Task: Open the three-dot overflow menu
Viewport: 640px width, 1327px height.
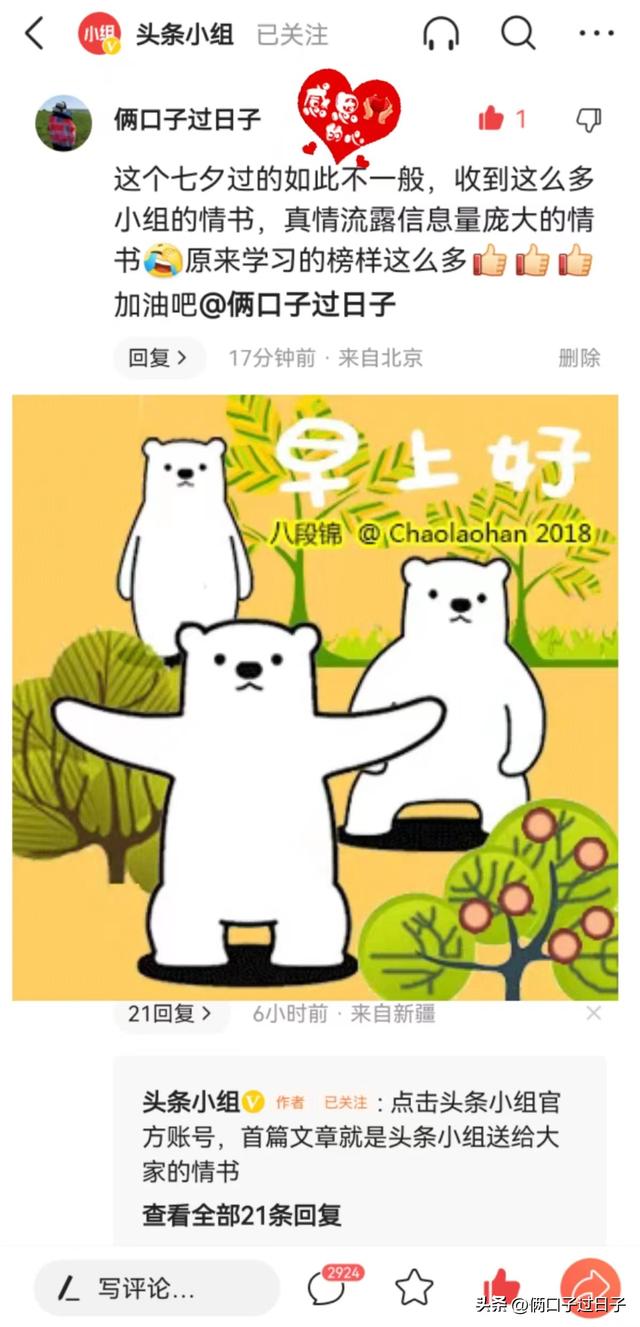Action: pos(596,33)
